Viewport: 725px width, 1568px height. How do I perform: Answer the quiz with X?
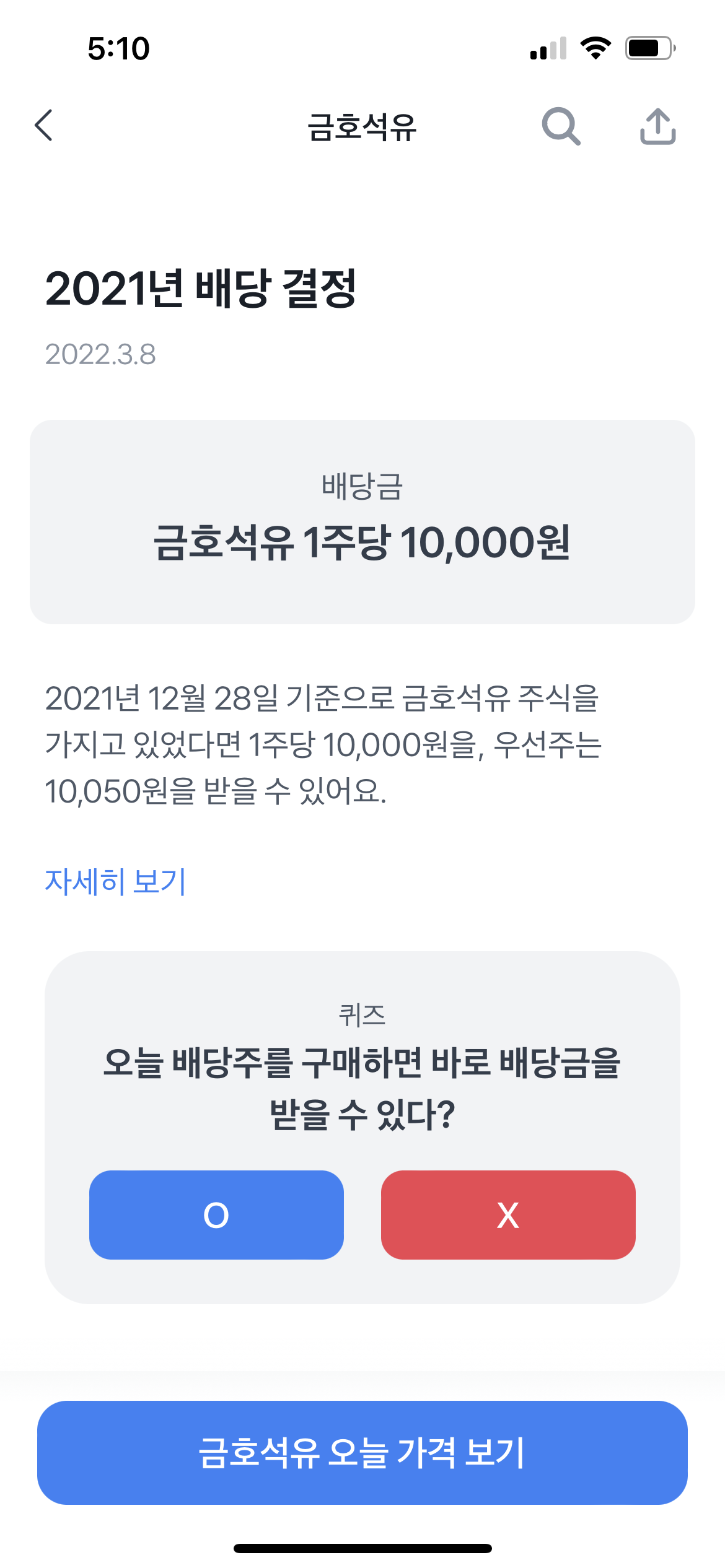coord(508,1214)
